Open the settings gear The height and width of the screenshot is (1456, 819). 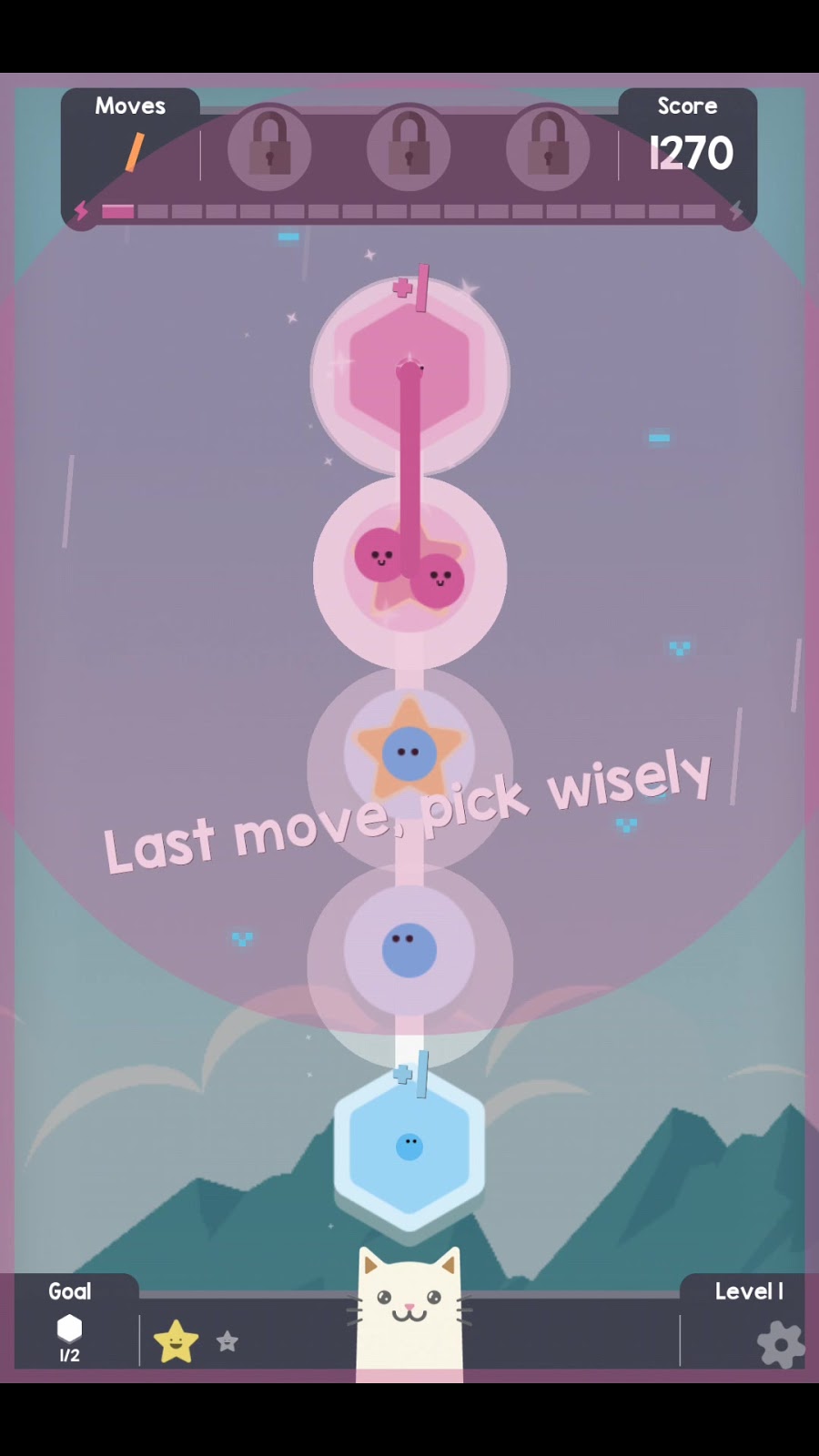pos(780,1346)
